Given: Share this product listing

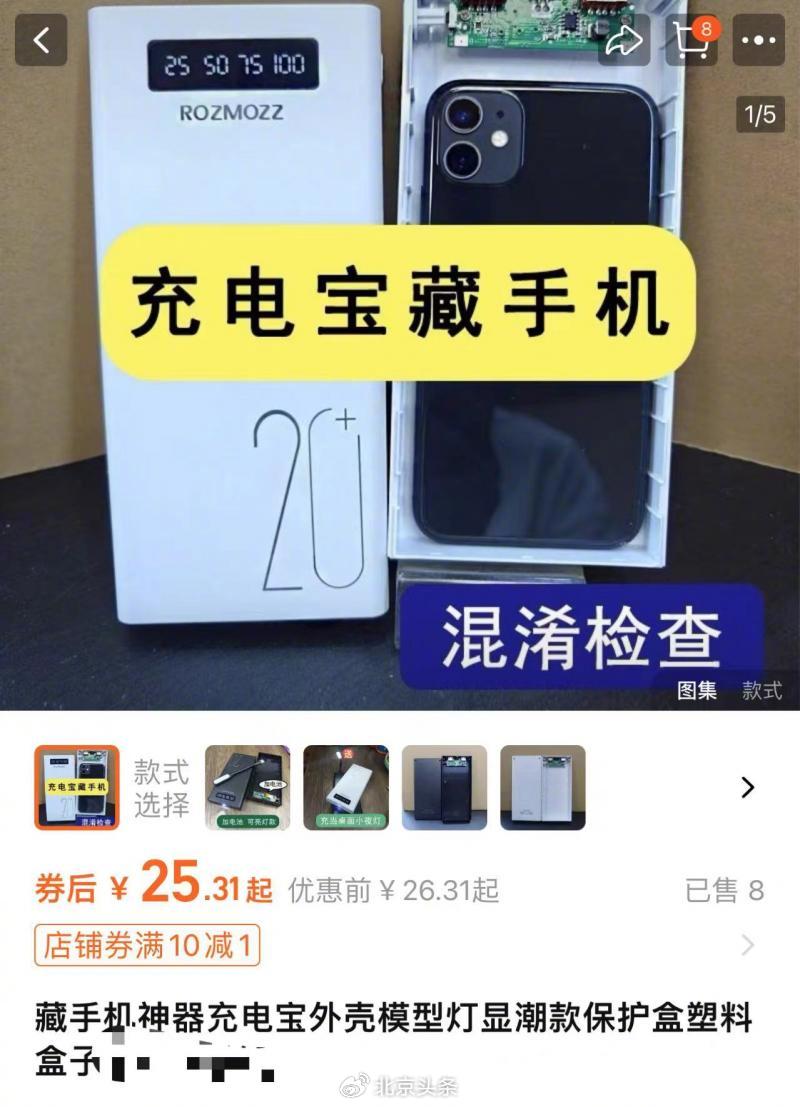Looking at the screenshot, I should pos(624,40).
